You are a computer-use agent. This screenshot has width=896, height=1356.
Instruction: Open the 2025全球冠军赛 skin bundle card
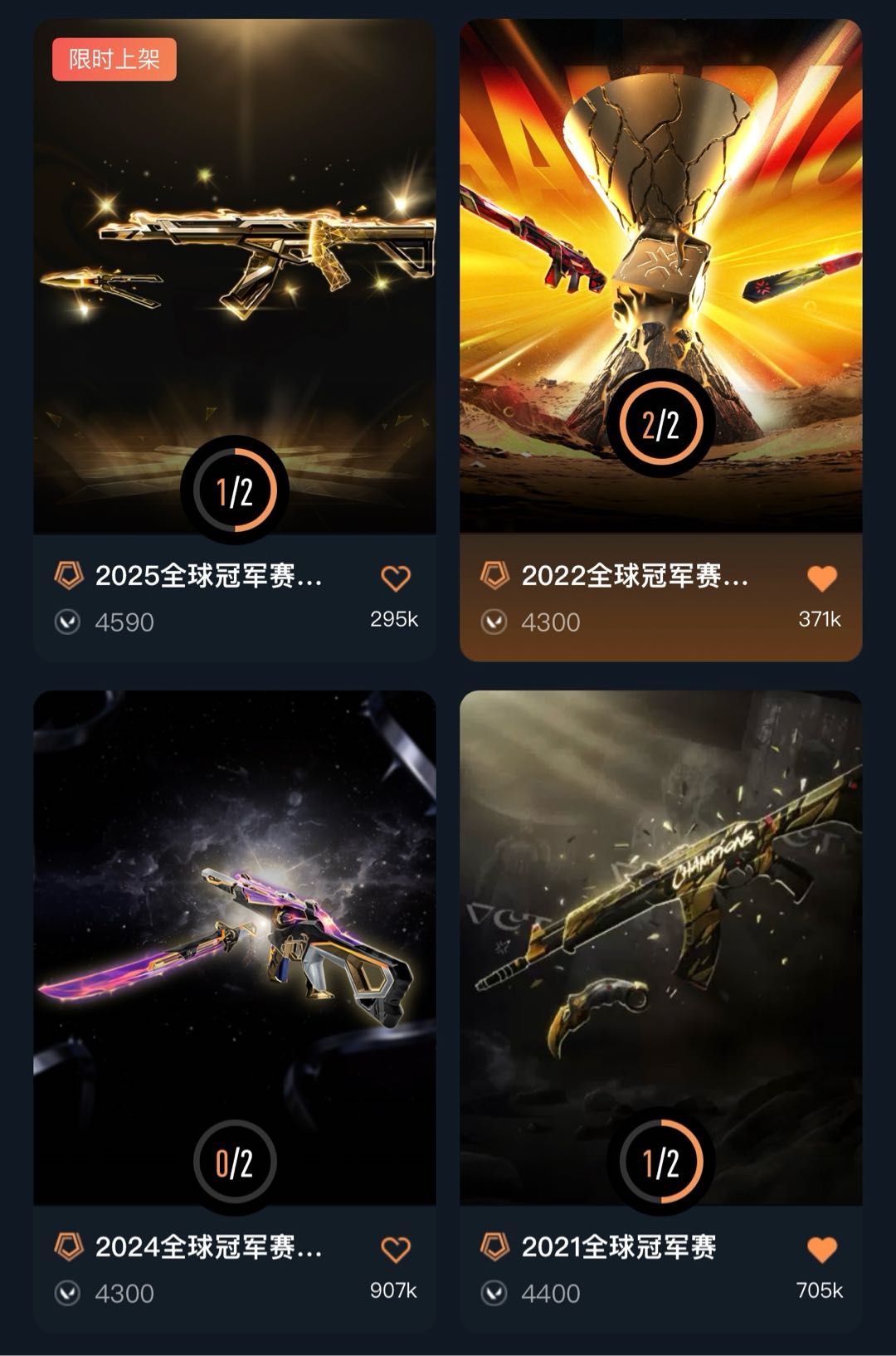234,274
